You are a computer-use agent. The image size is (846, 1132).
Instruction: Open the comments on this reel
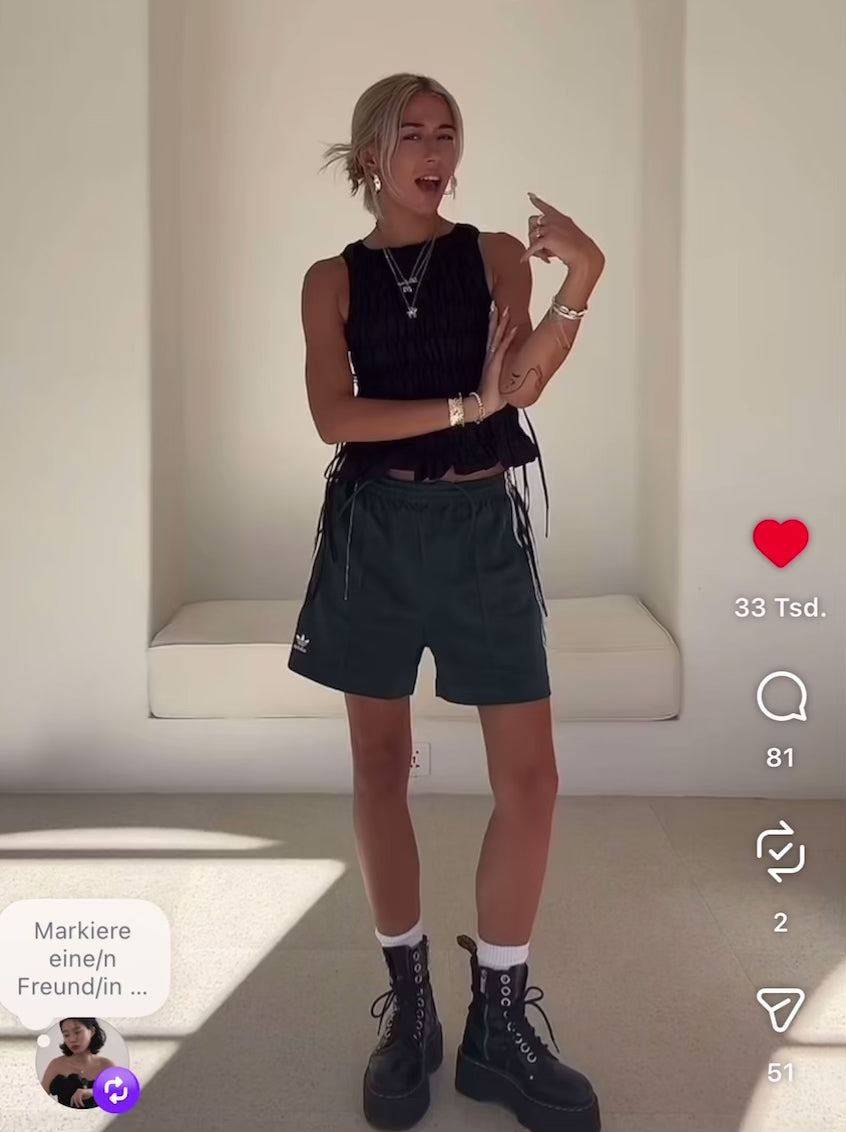(x=781, y=696)
